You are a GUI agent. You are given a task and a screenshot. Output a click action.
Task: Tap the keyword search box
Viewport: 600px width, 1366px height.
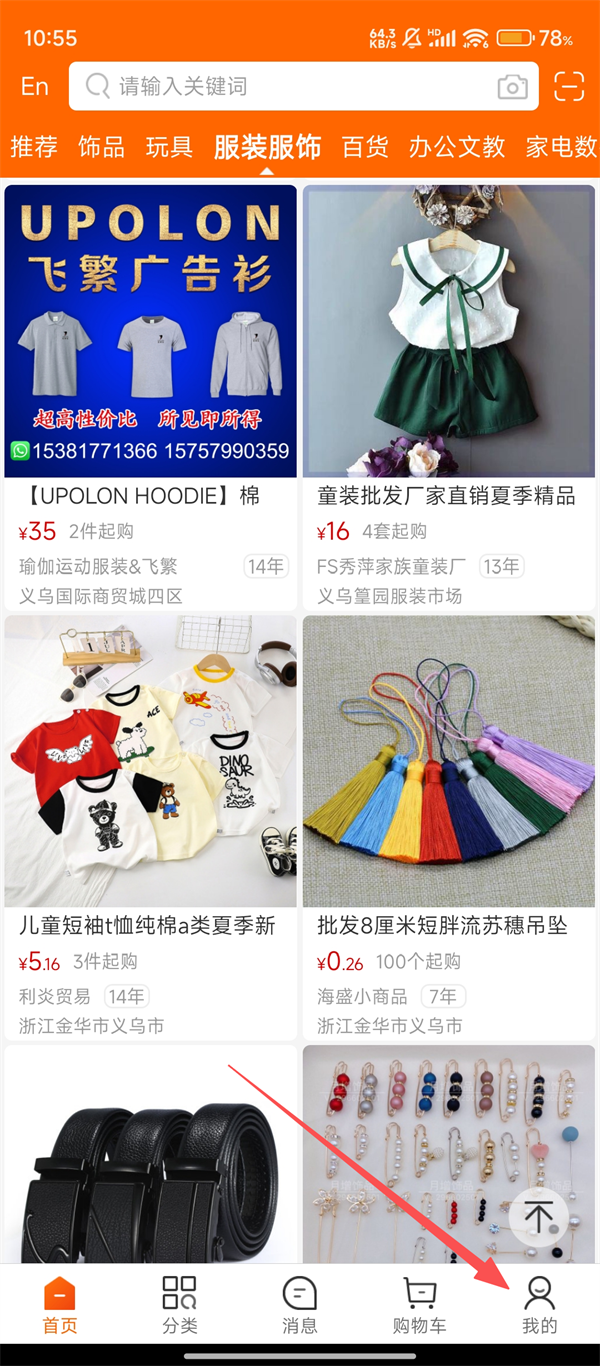[x=290, y=87]
